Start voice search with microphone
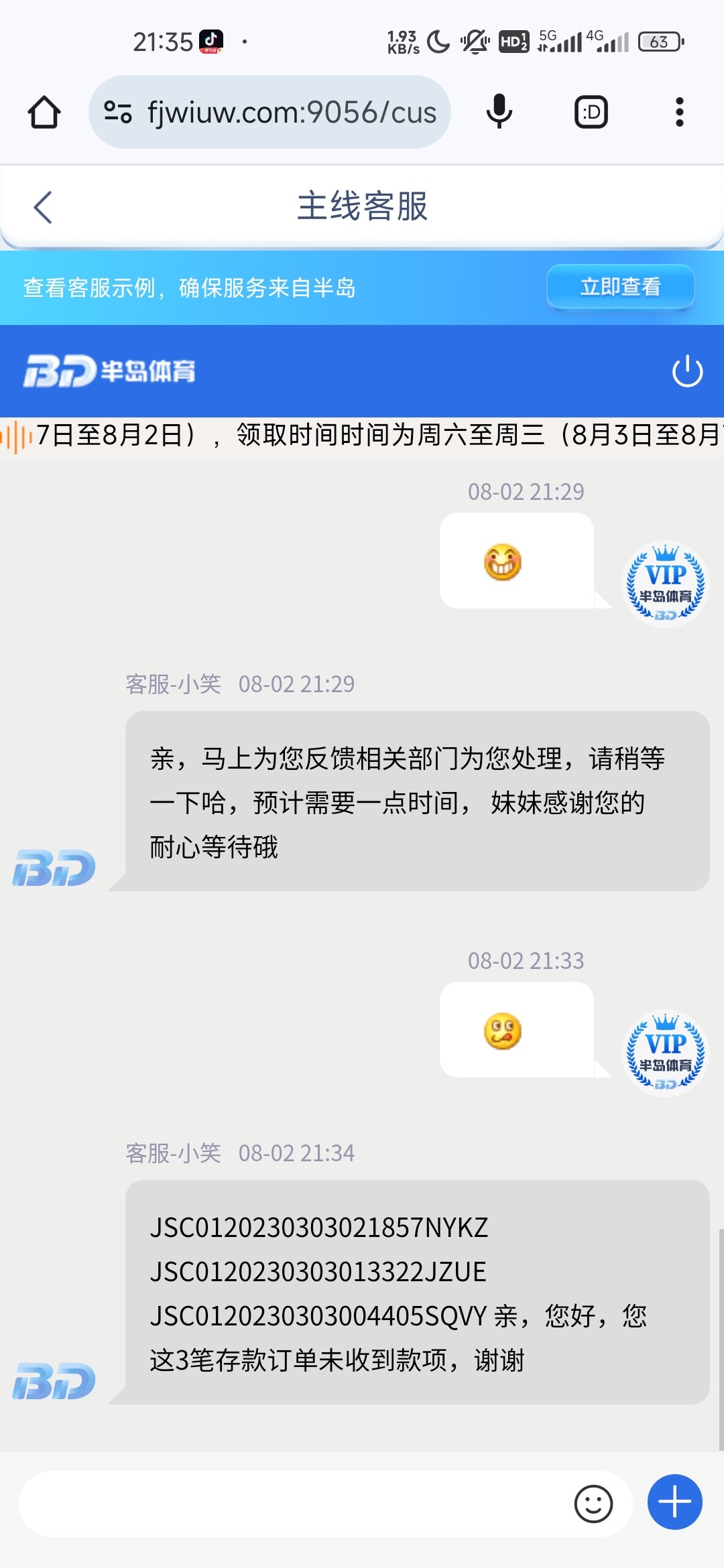The image size is (724, 1568). point(499,112)
